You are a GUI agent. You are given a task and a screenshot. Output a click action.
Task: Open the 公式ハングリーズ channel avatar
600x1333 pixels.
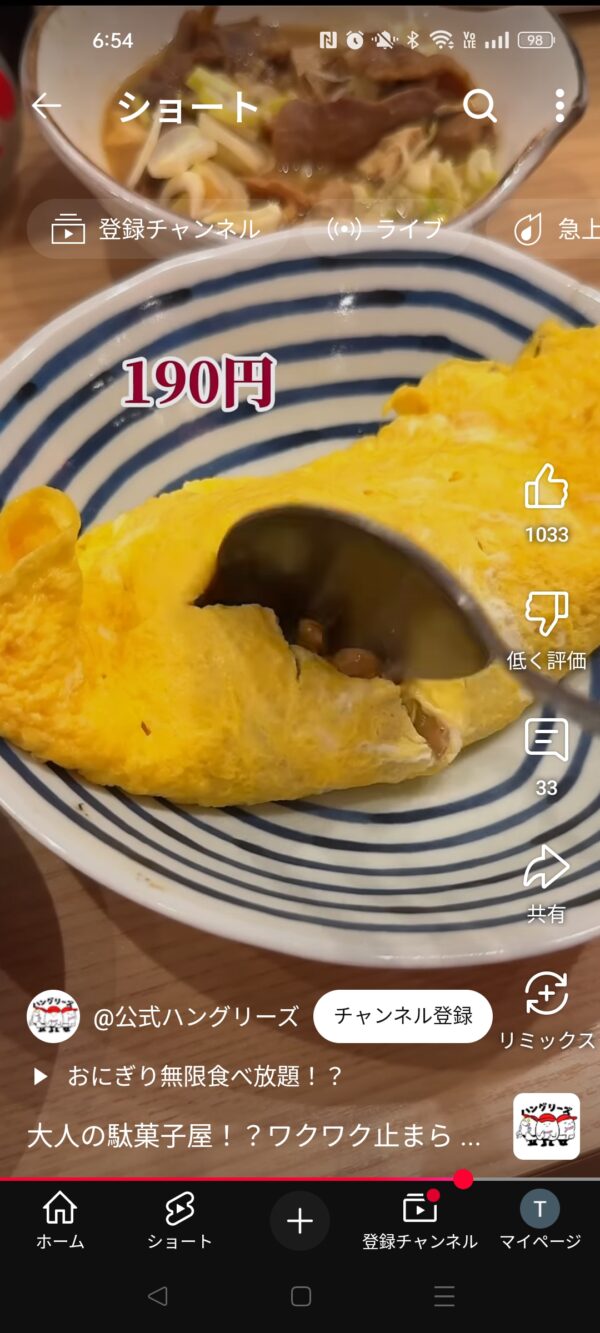tap(53, 1017)
